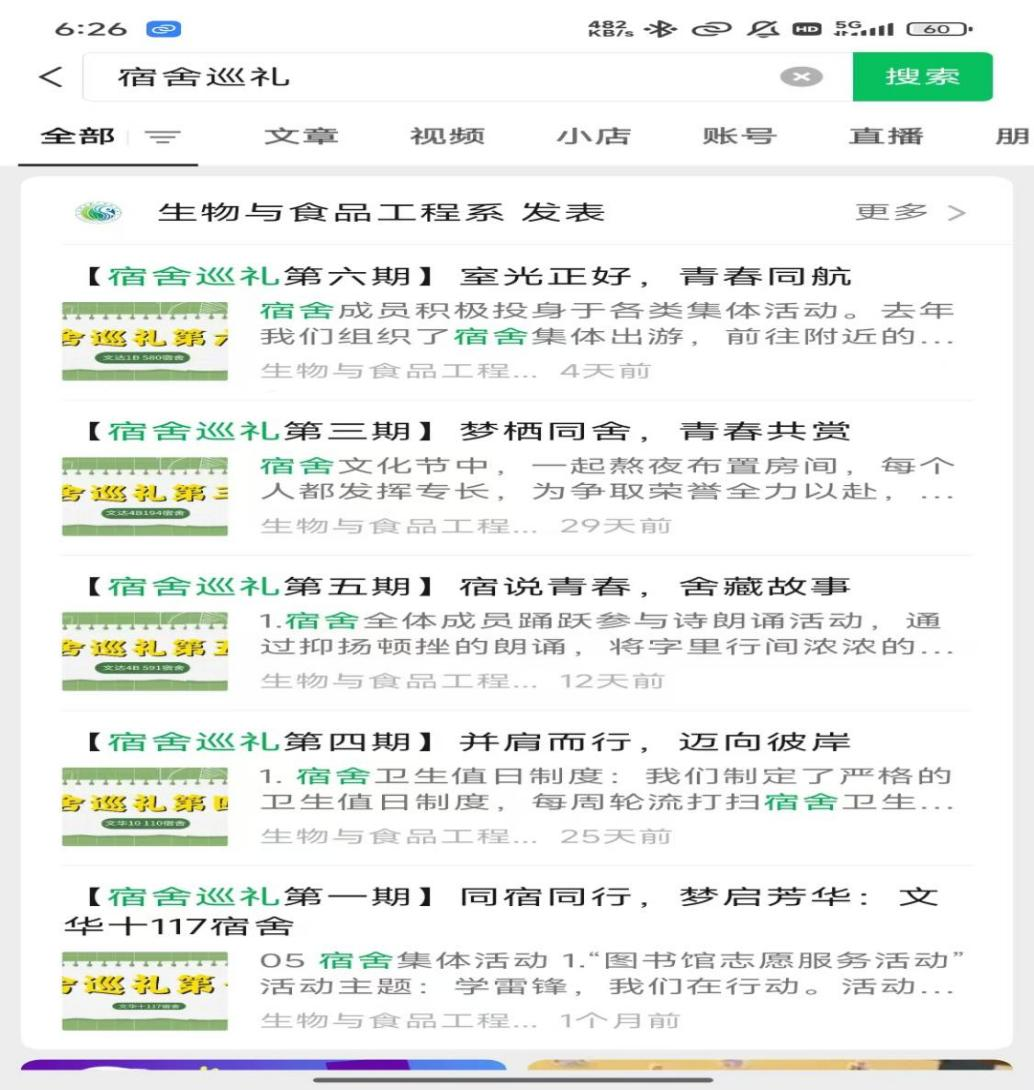Open 更多 for 生物与食品工程系 posts
This screenshot has height=1090, width=1034.
[x=910, y=212]
